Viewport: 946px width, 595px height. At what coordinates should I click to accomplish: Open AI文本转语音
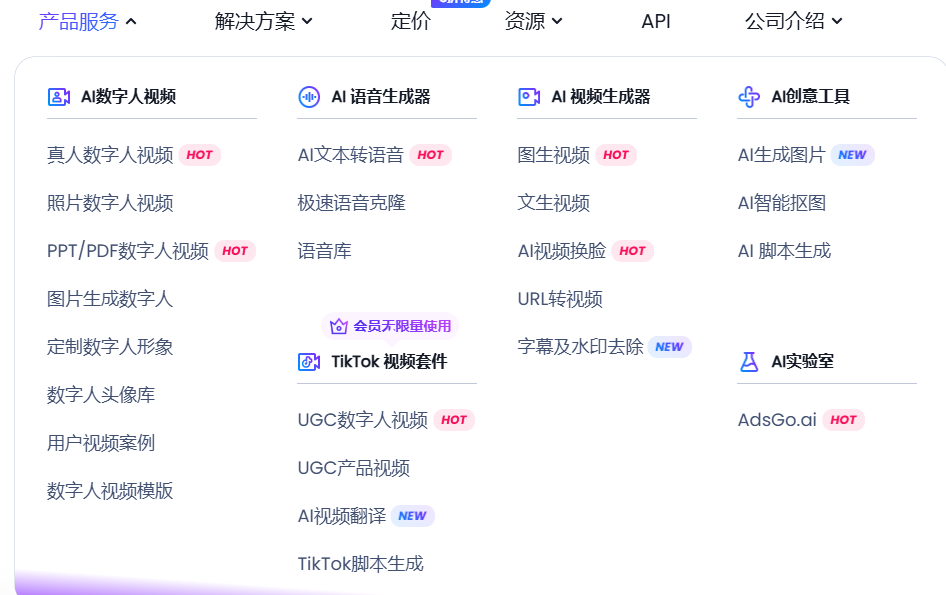[351, 155]
